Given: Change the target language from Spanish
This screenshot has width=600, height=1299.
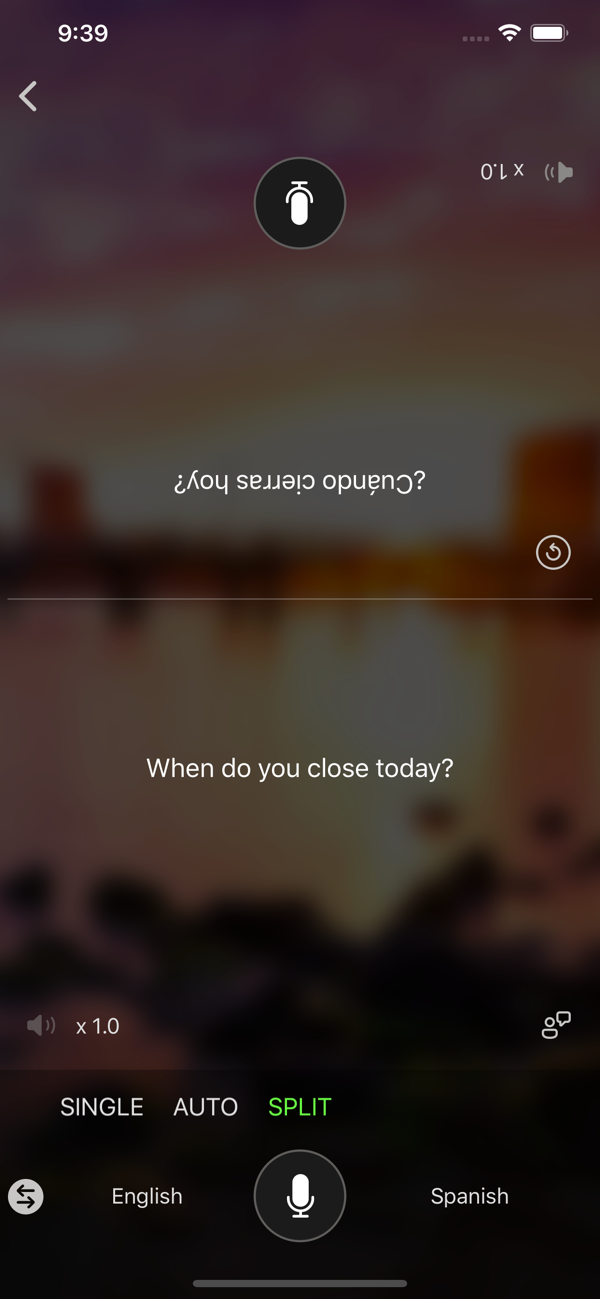Looking at the screenshot, I should point(470,1196).
